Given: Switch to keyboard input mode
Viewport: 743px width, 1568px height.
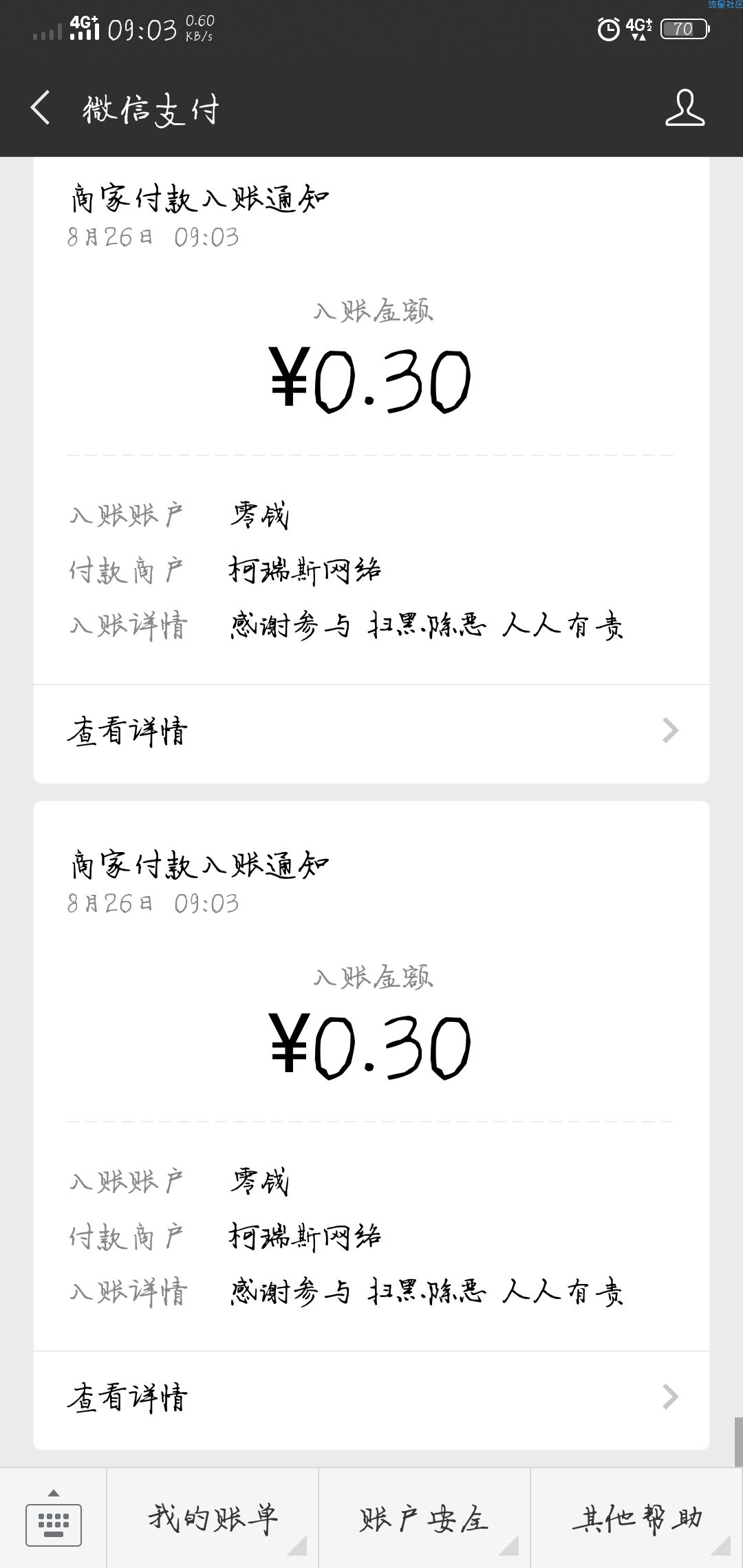Looking at the screenshot, I should click(x=54, y=1518).
